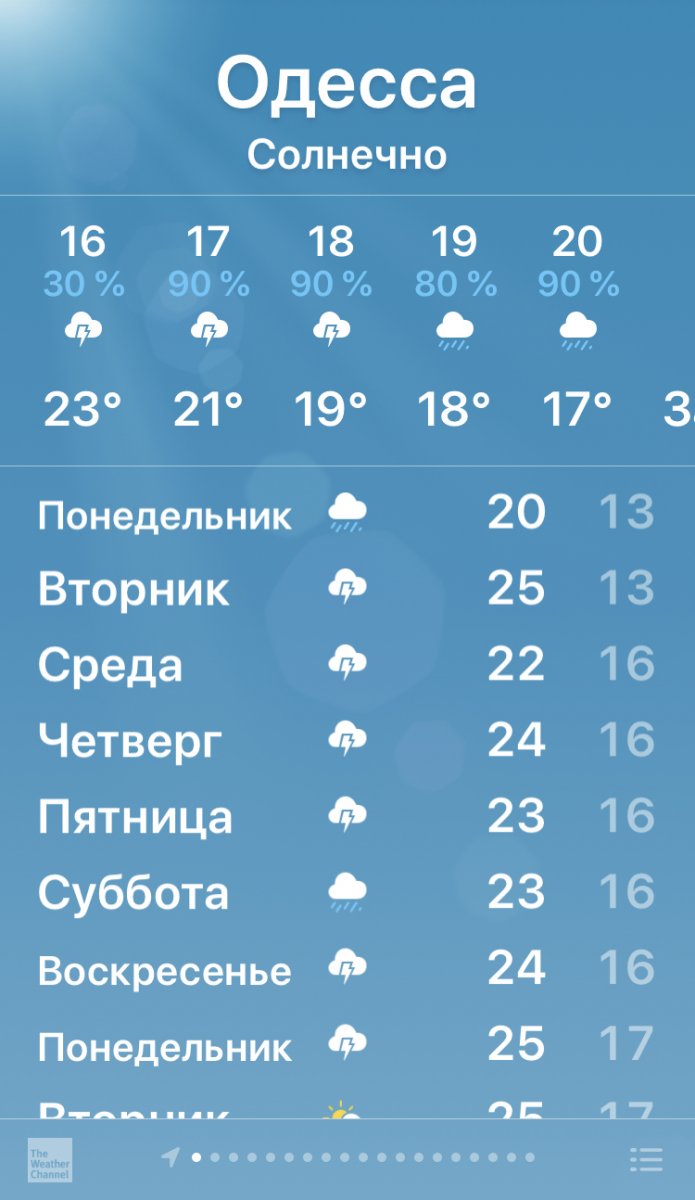The height and width of the screenshot is (1200, 695).
Task: Open the city list menu
Action: [x=647, y=1159]
